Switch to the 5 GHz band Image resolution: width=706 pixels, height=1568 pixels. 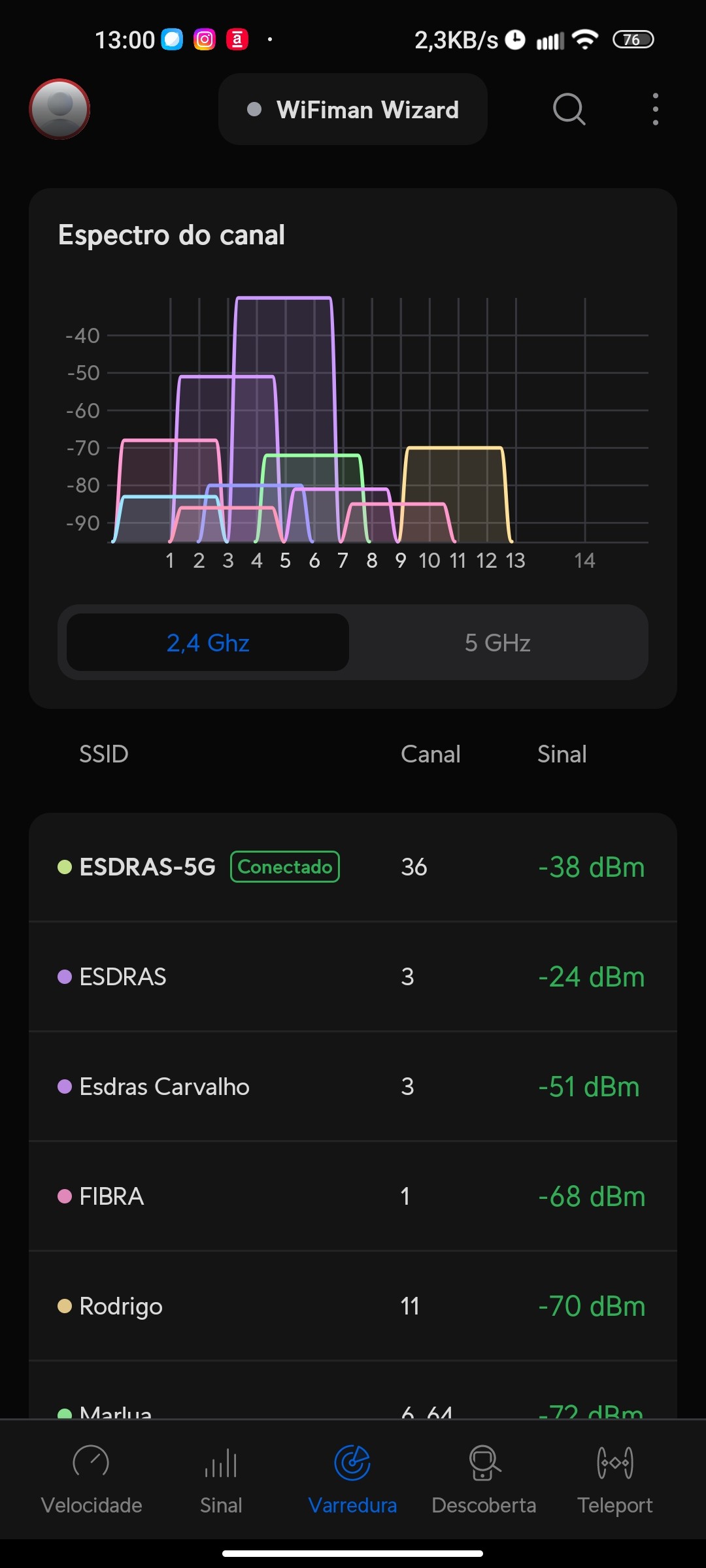click(497, 643)
